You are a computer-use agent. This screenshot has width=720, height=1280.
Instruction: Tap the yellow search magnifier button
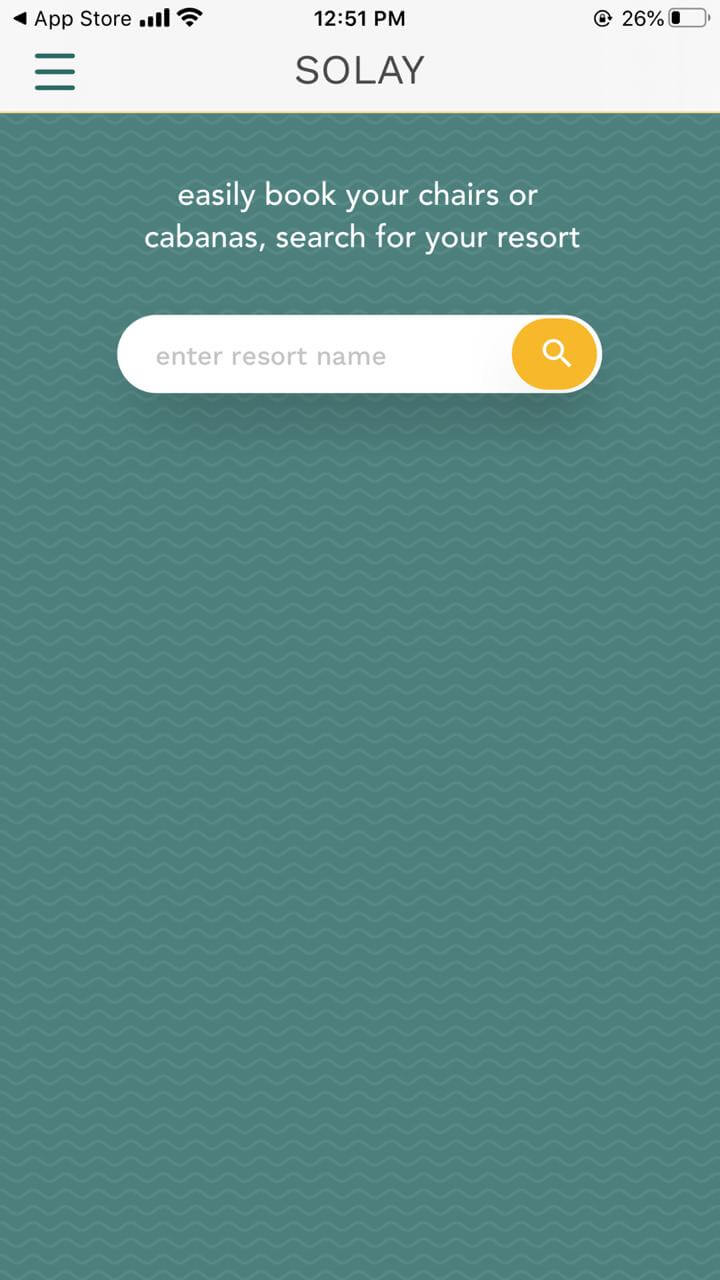click(x=555, y=354)
